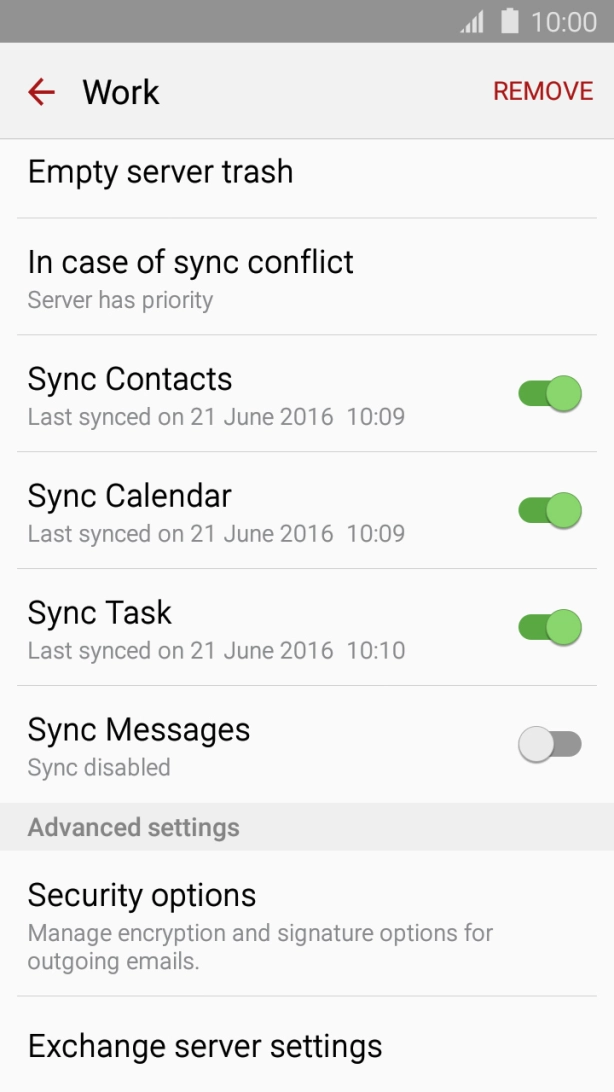Tap REMOVE to delete the account

tap(543, 92)
